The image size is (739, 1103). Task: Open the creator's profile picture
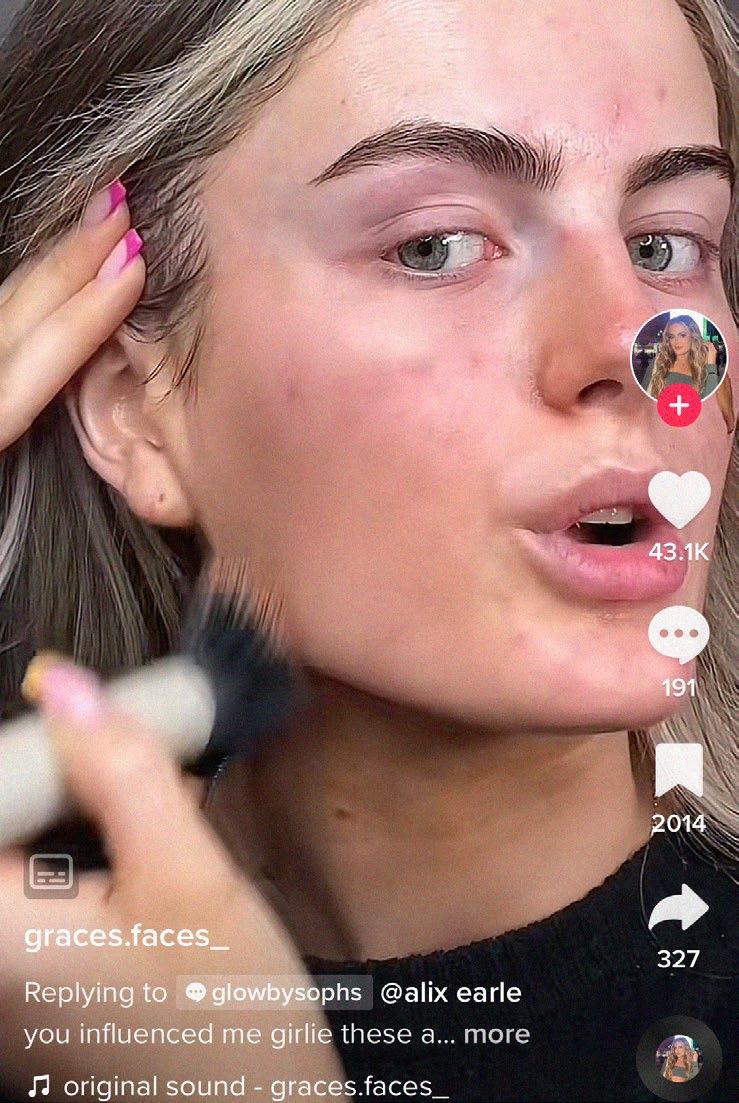[679, 356]
